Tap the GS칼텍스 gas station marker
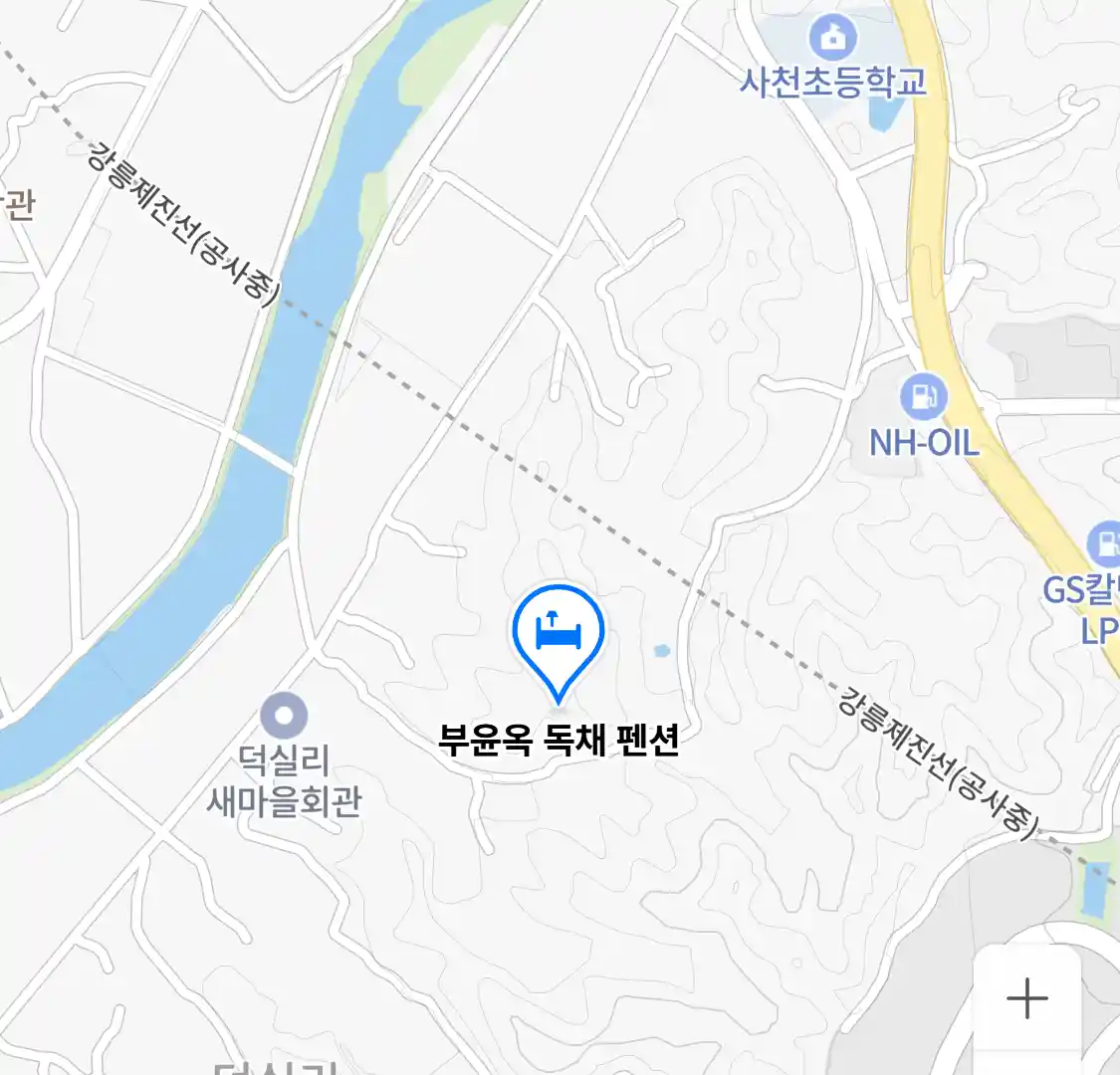The image size is (1120, 1075). pos(1105,544)
